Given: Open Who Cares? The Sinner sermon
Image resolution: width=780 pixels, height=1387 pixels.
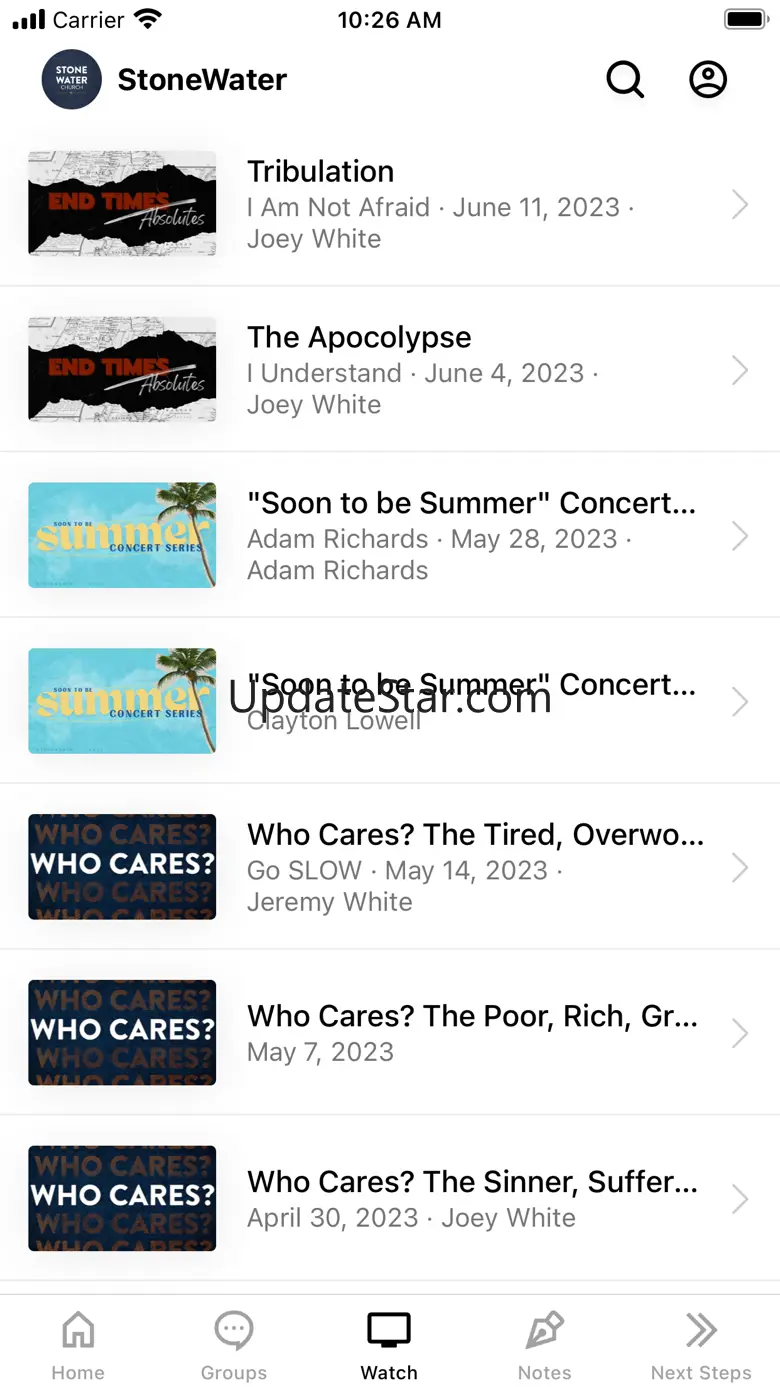Looking at the screenshot, I should coord(390,1198).
